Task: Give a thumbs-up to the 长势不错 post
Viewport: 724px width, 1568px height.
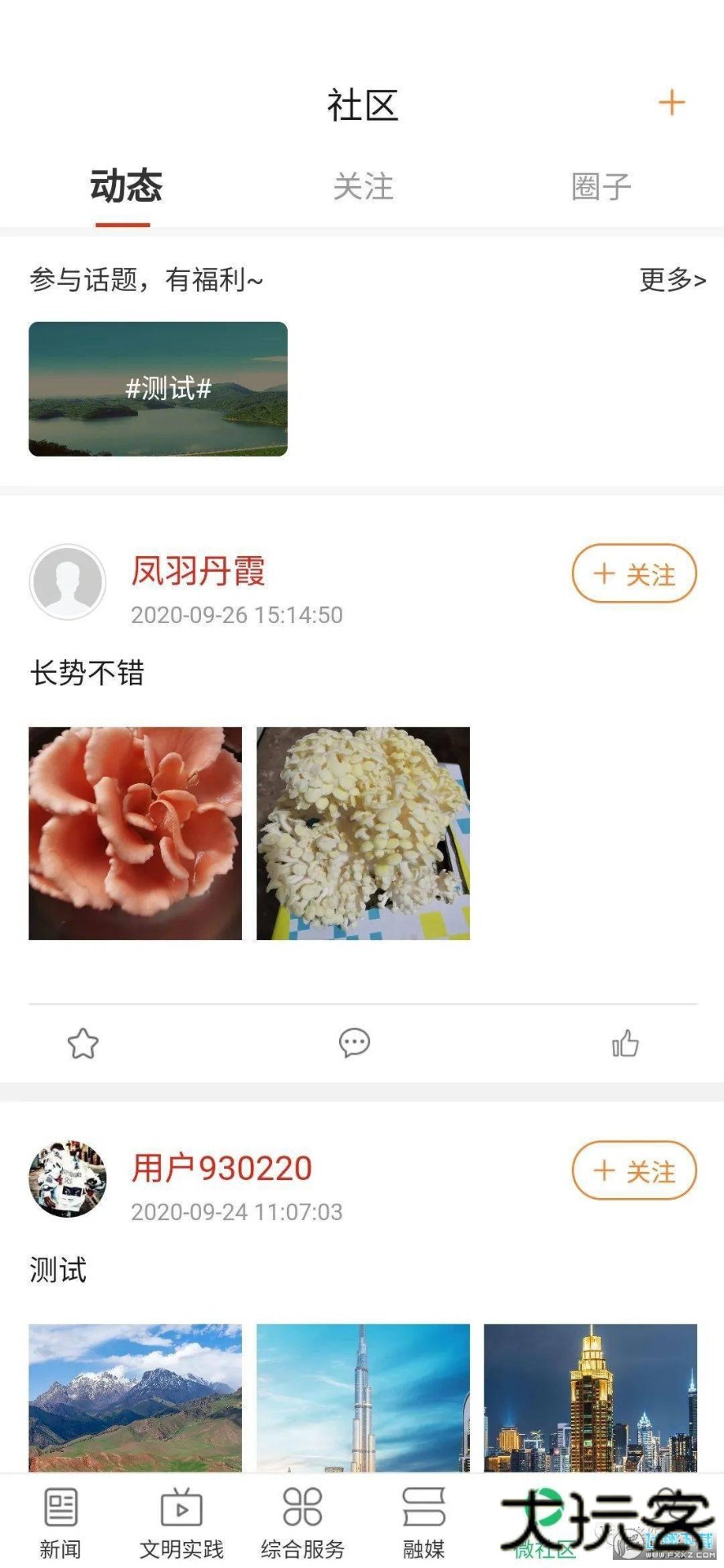Action: (x=625, y=1043)
